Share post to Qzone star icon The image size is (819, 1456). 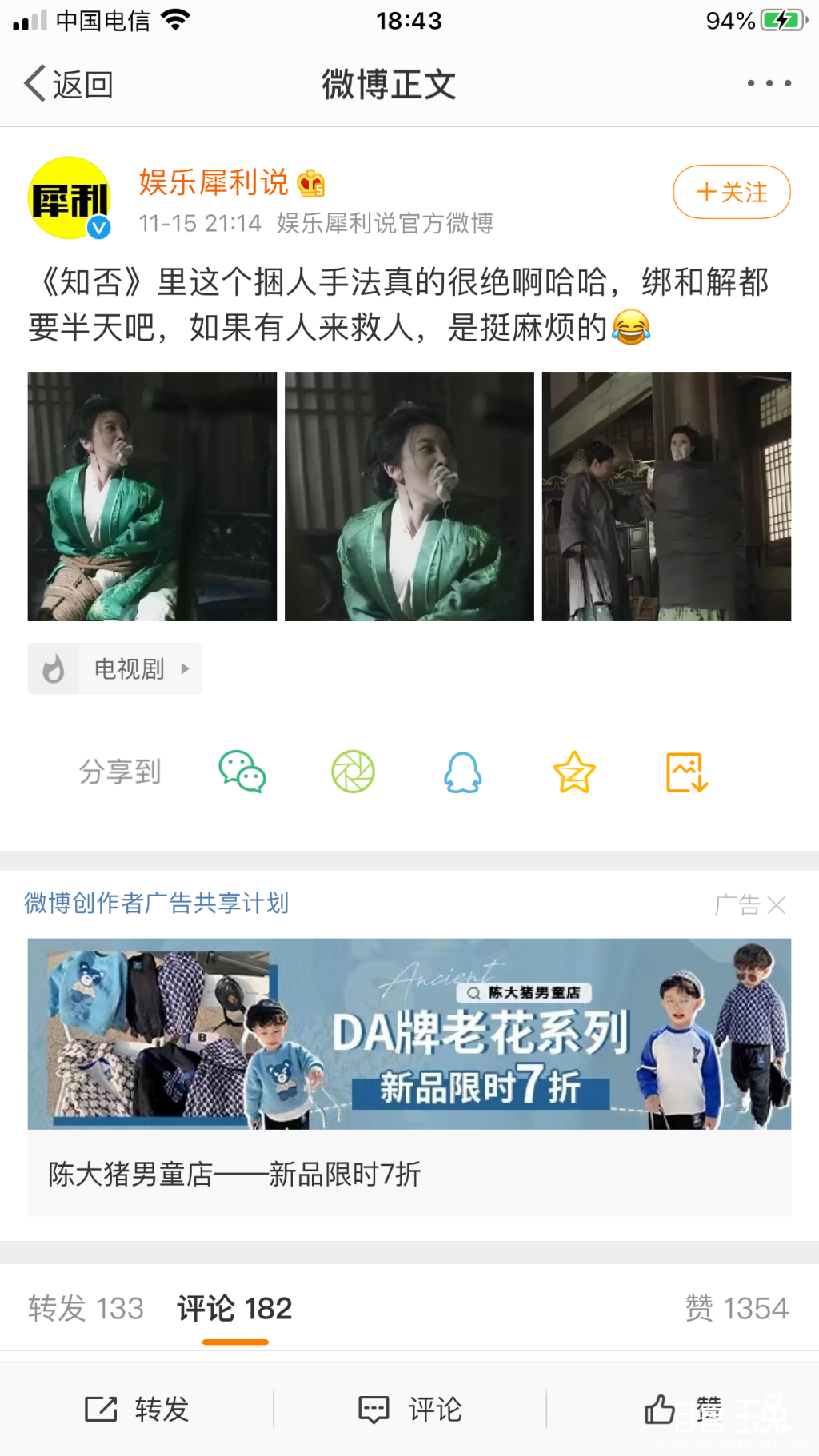[574, 772]
